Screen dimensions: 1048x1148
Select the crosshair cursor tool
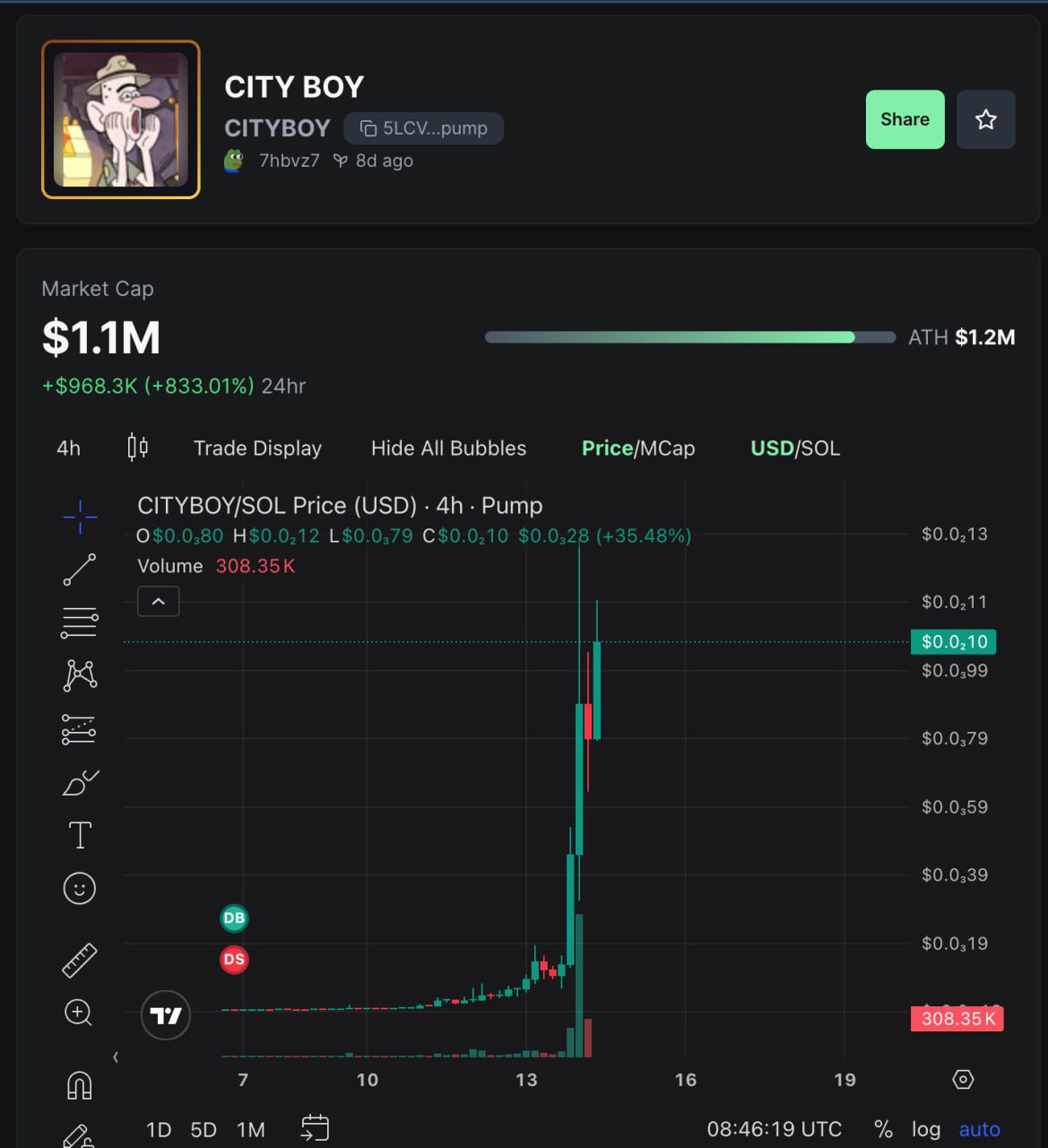pos(80,517)
